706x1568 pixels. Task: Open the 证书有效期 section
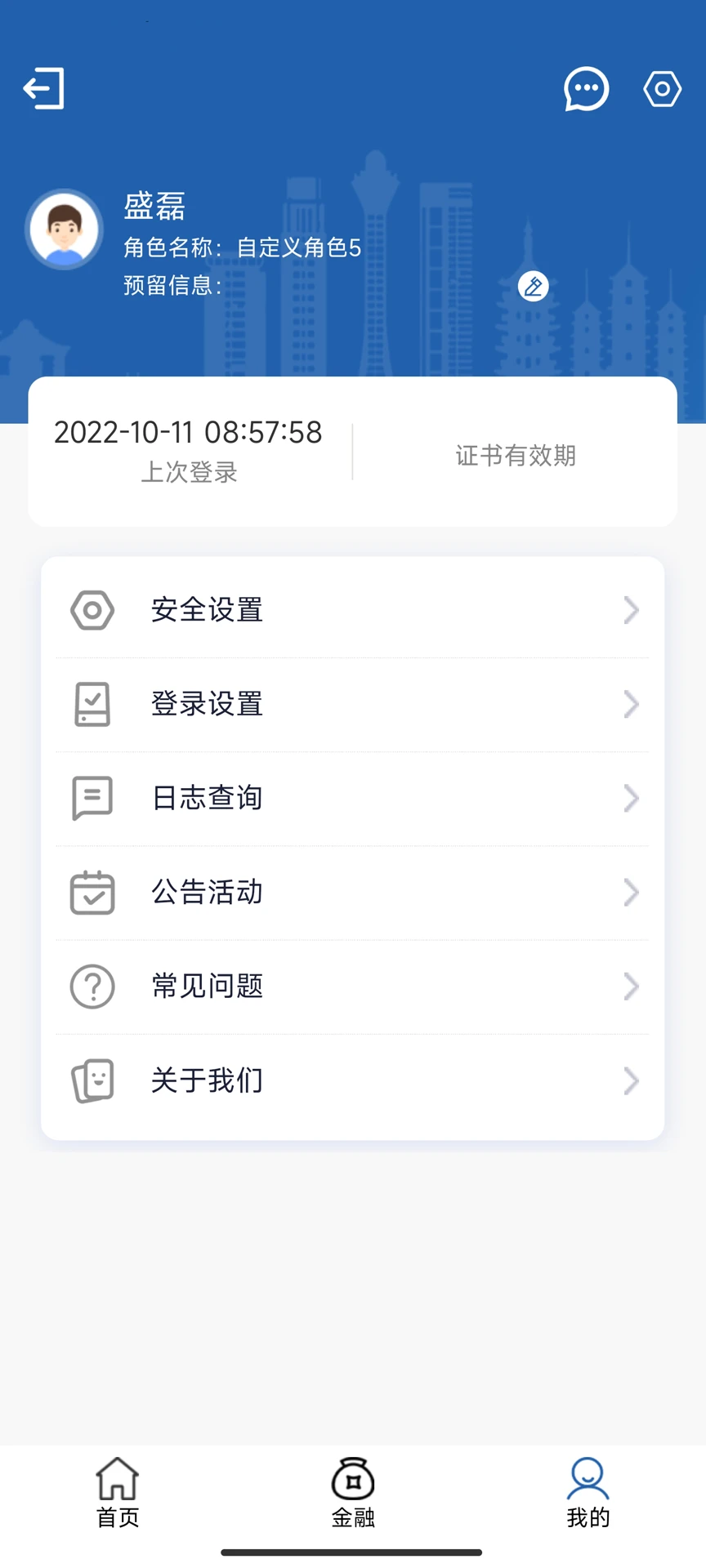pyautogui.click(x=516, y=455)
